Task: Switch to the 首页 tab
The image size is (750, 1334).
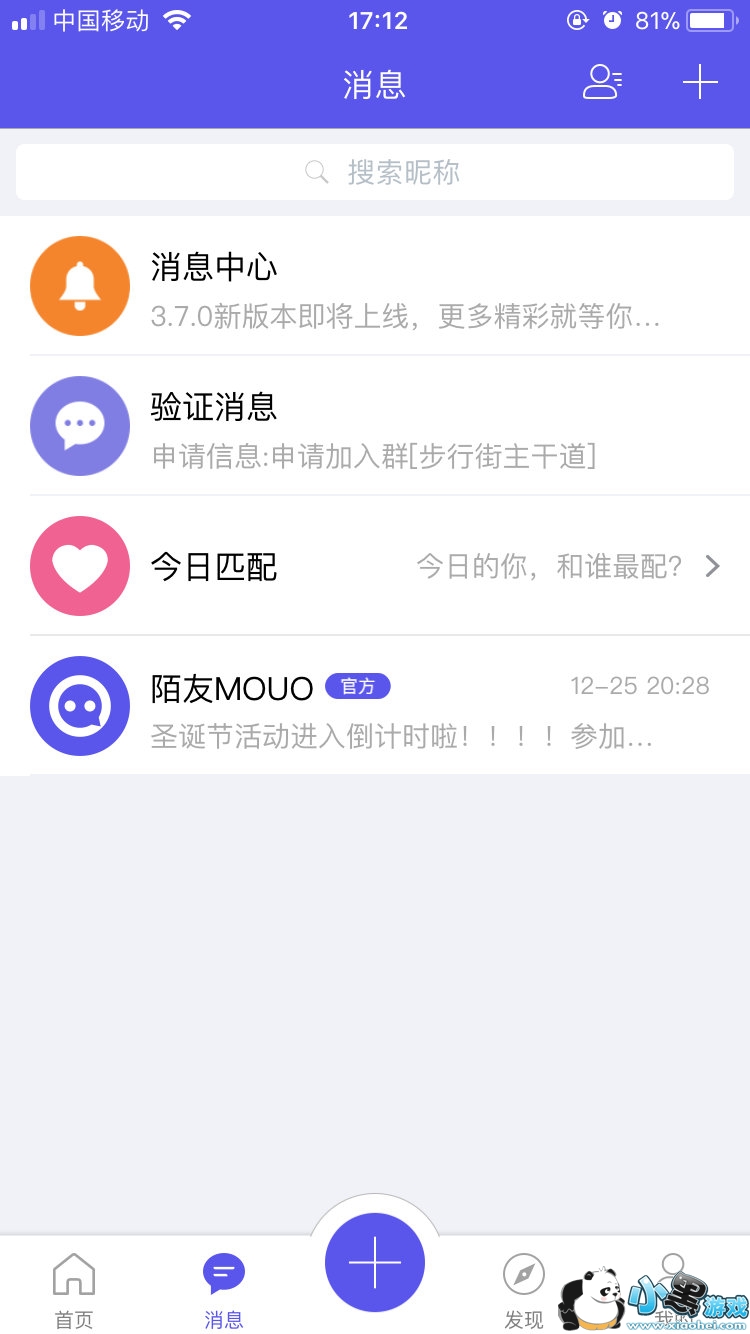Action: (x=74, y=1289)
